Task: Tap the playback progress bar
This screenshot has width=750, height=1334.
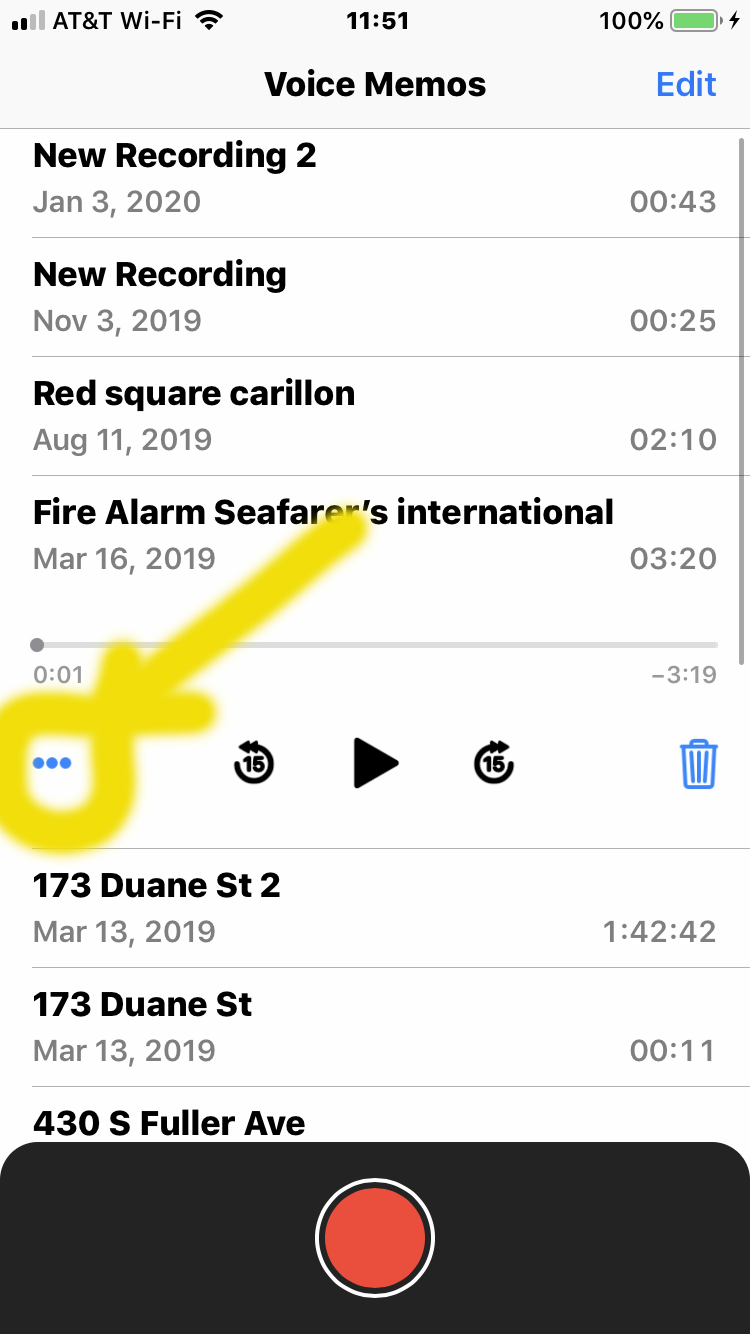Action: pyautogui.click(x=375, y=645)
